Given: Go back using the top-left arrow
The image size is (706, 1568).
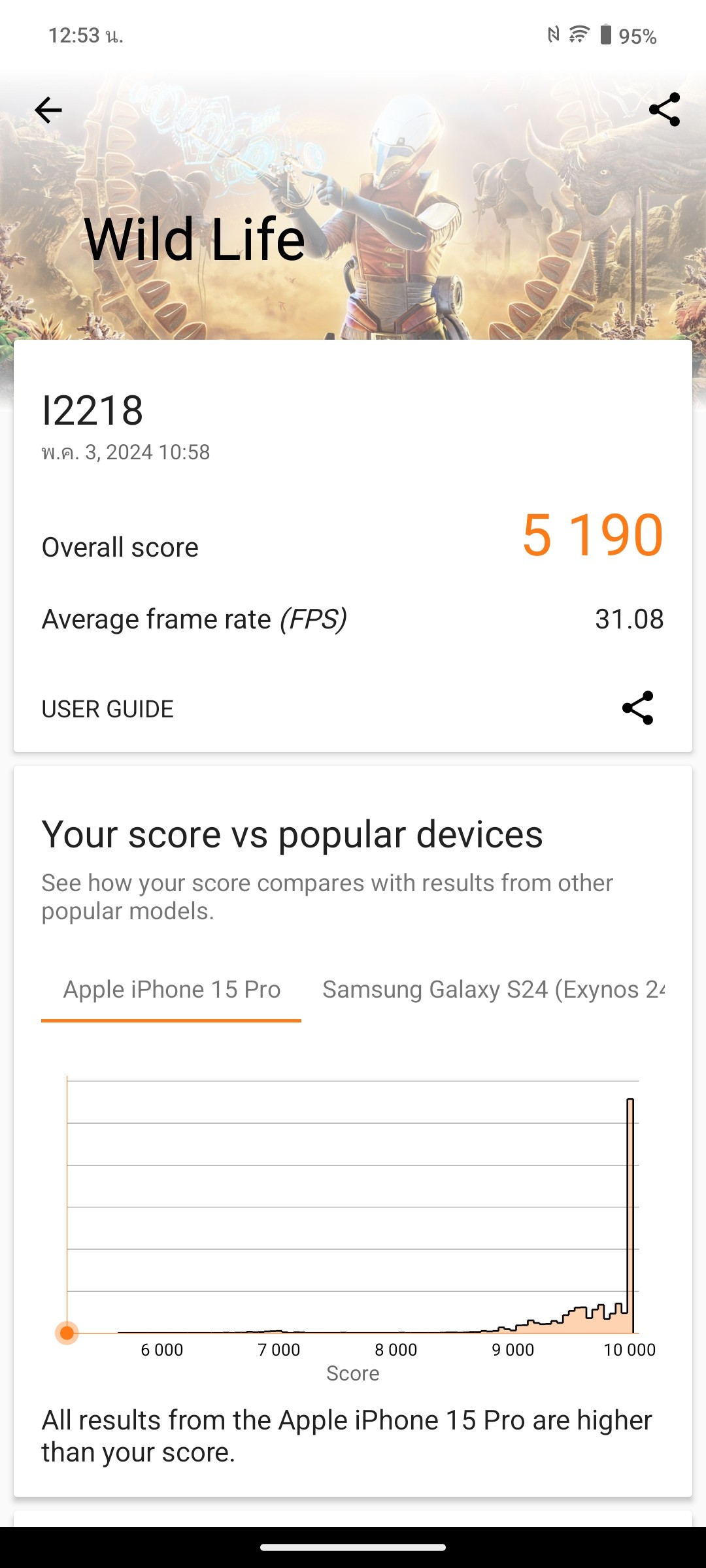Looking at the screenshot, I should (48, 110).
